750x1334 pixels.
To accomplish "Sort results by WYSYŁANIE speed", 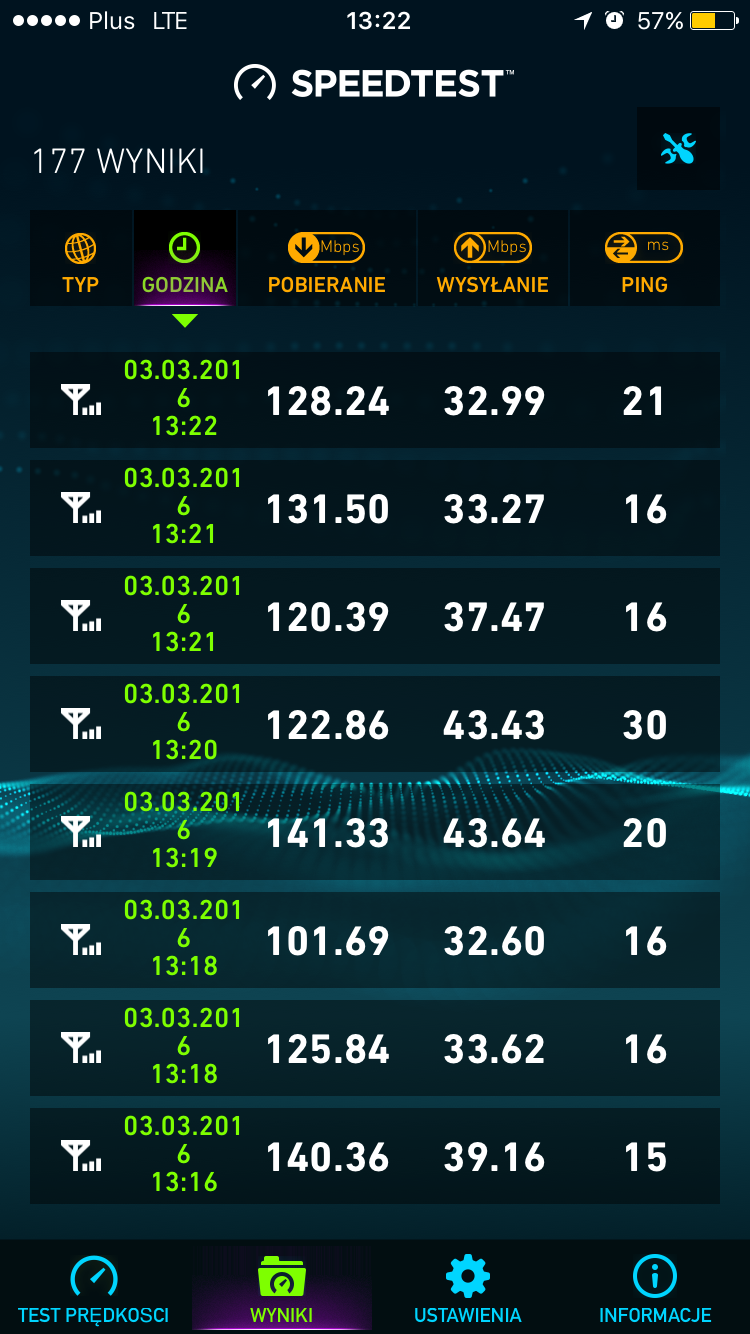I will [x=493, y=258].
